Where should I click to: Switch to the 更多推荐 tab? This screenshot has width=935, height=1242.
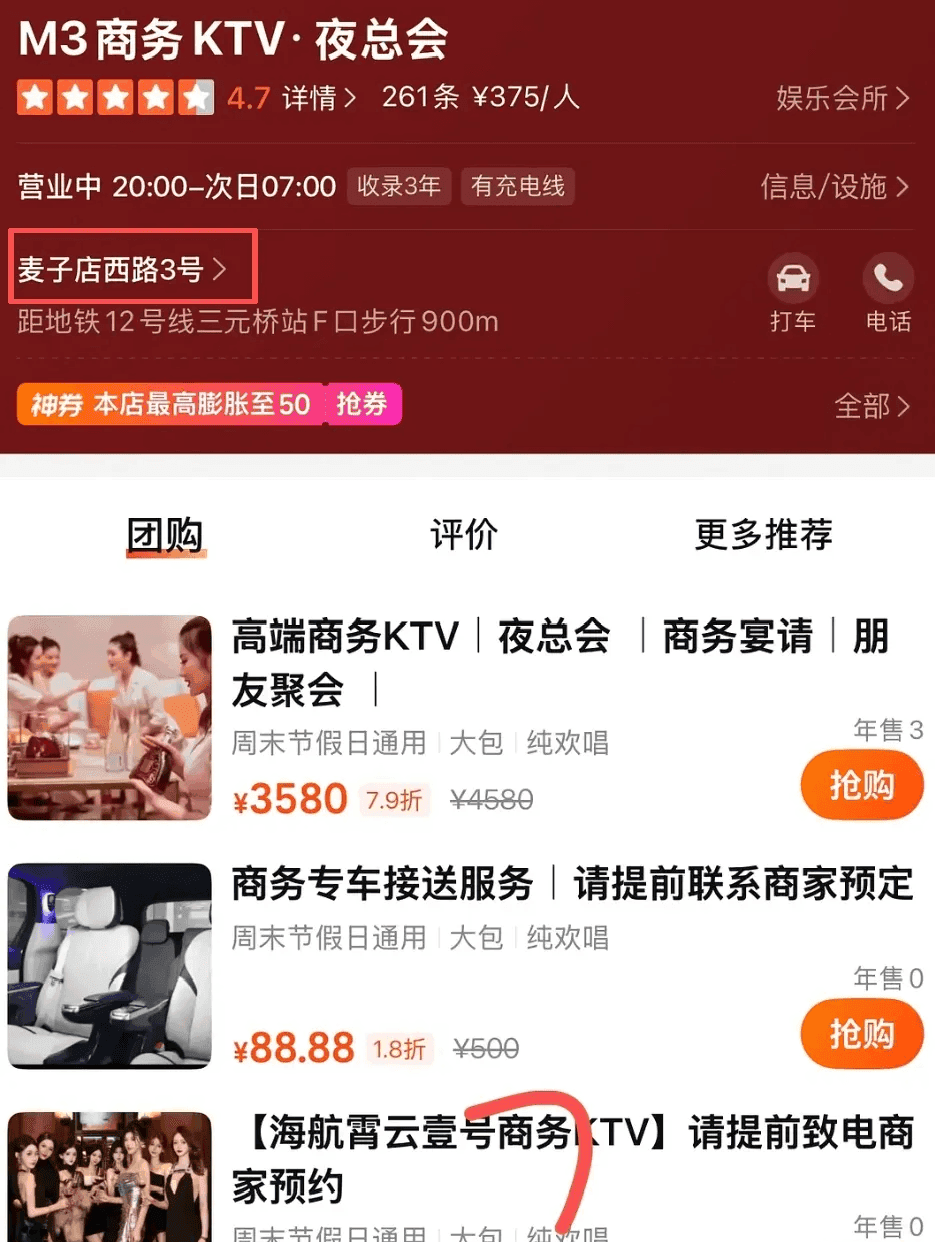(763, 535)
